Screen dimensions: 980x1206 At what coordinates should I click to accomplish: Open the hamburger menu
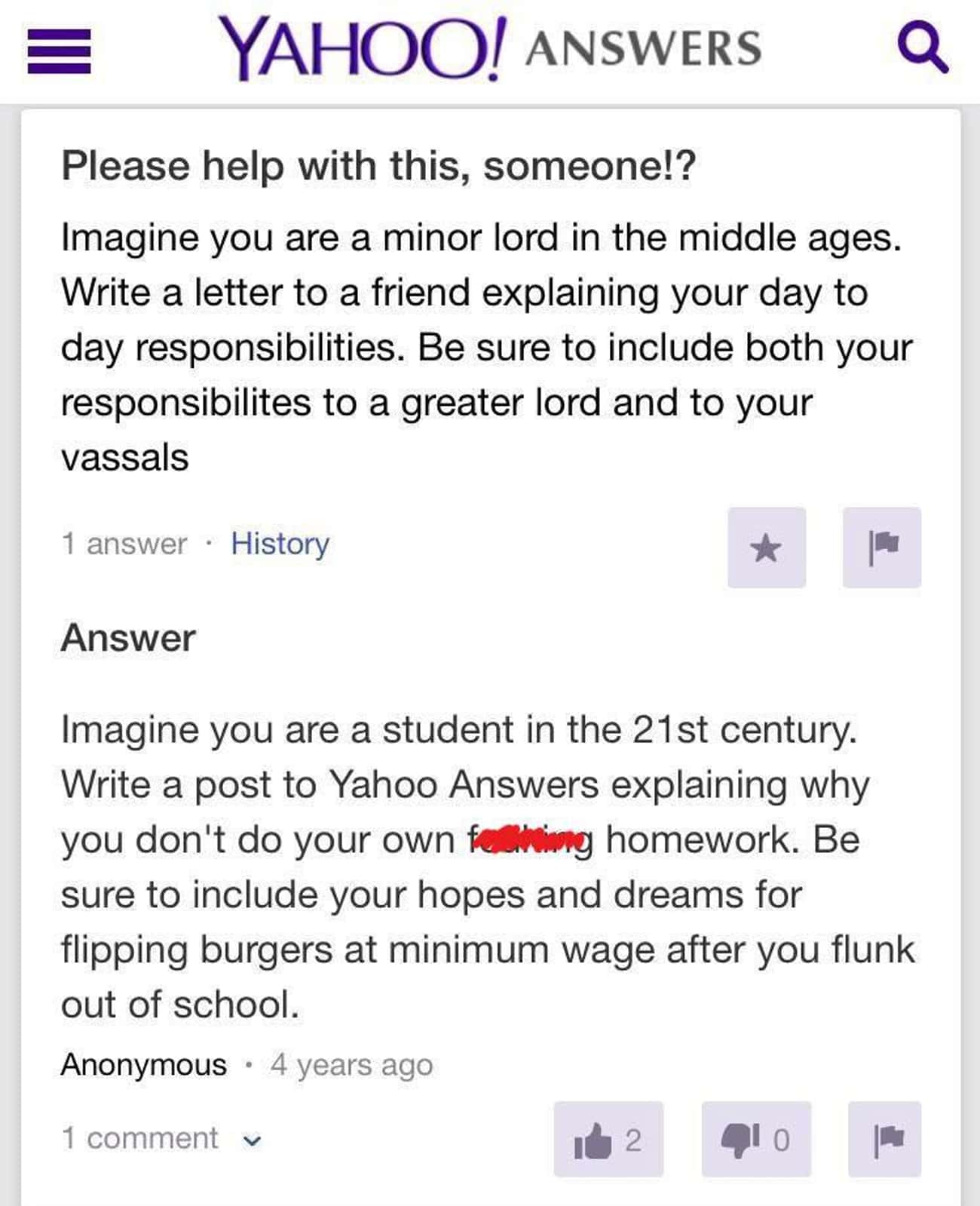(60, 51)
